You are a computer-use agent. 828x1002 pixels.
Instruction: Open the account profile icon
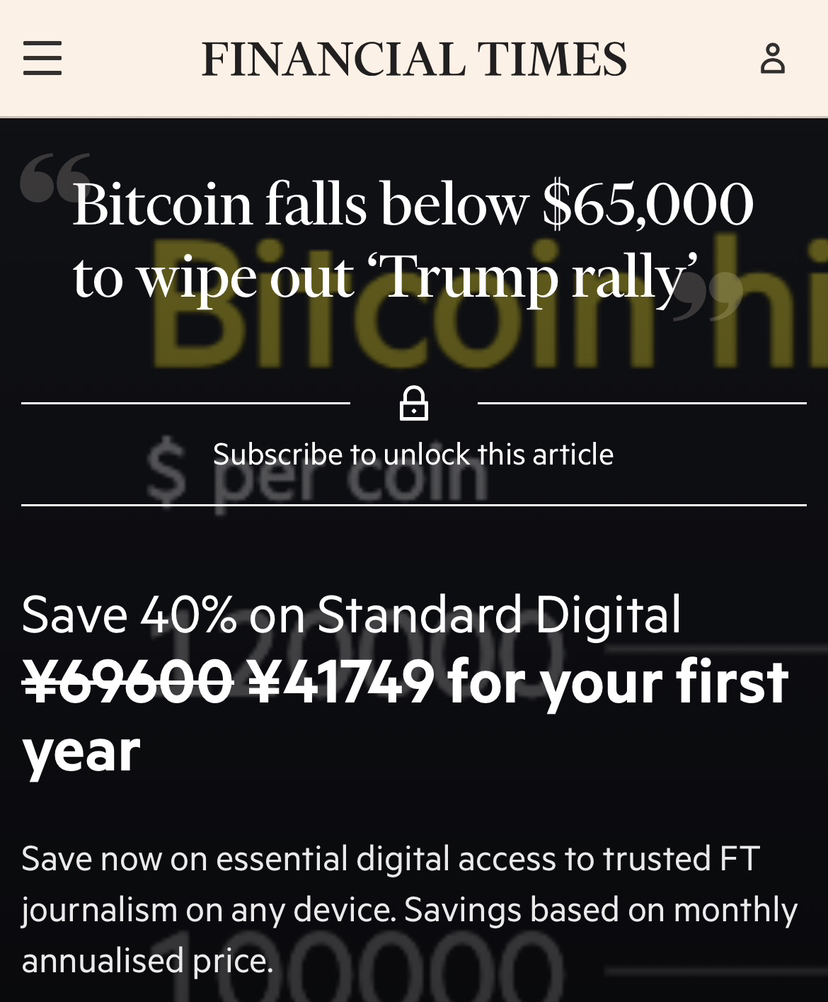tap(772, 59)
